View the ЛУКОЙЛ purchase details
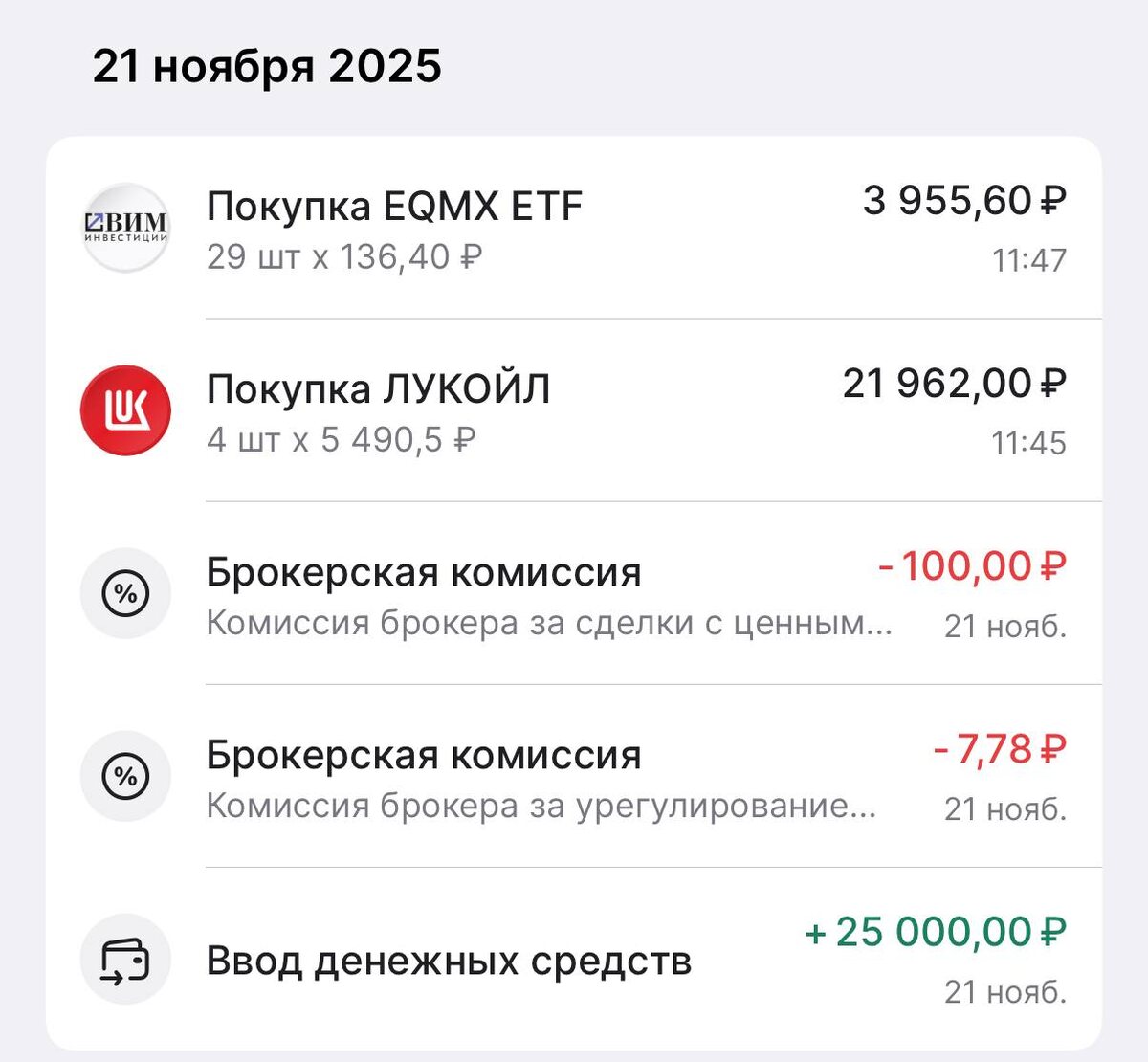 (x=574, y=411)
